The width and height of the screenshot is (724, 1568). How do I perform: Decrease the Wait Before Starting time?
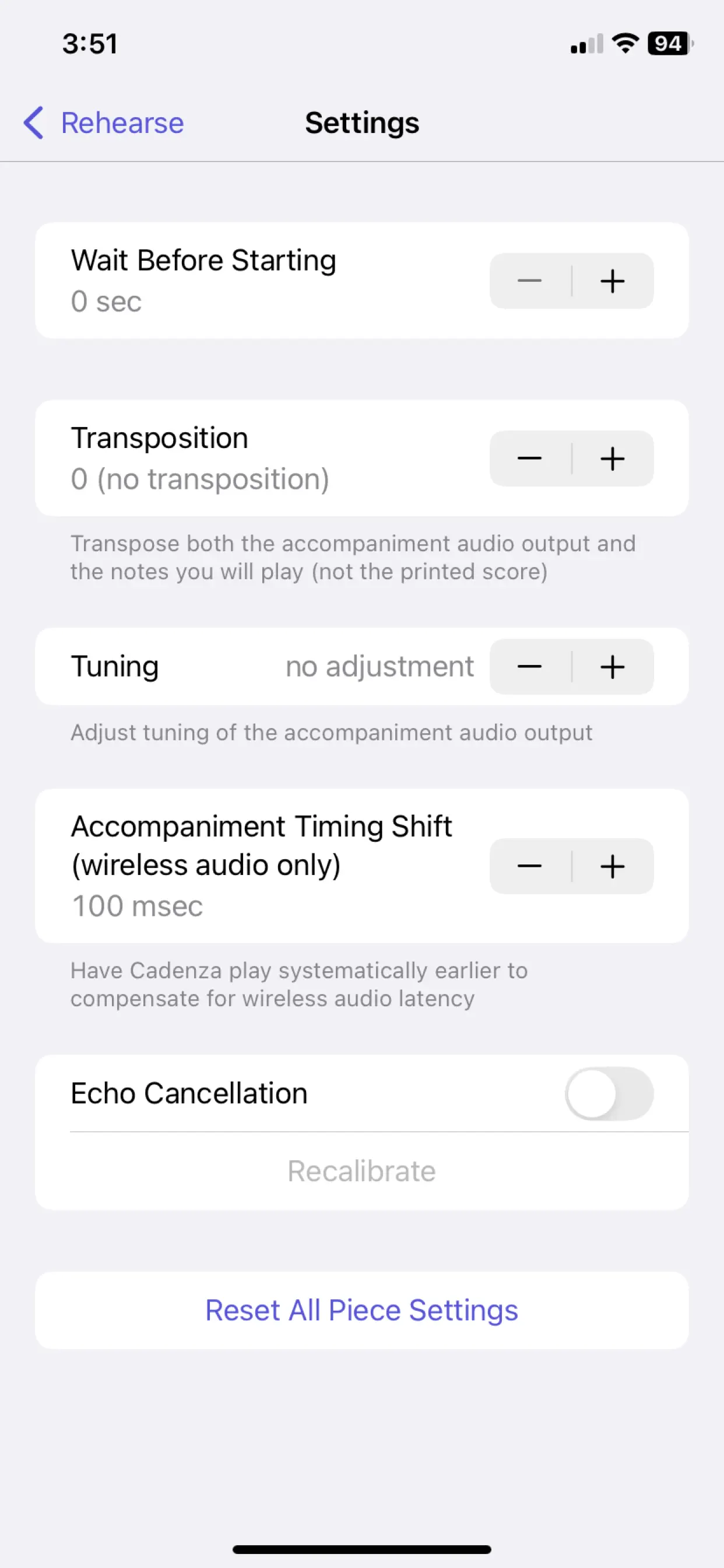point(529,281)
